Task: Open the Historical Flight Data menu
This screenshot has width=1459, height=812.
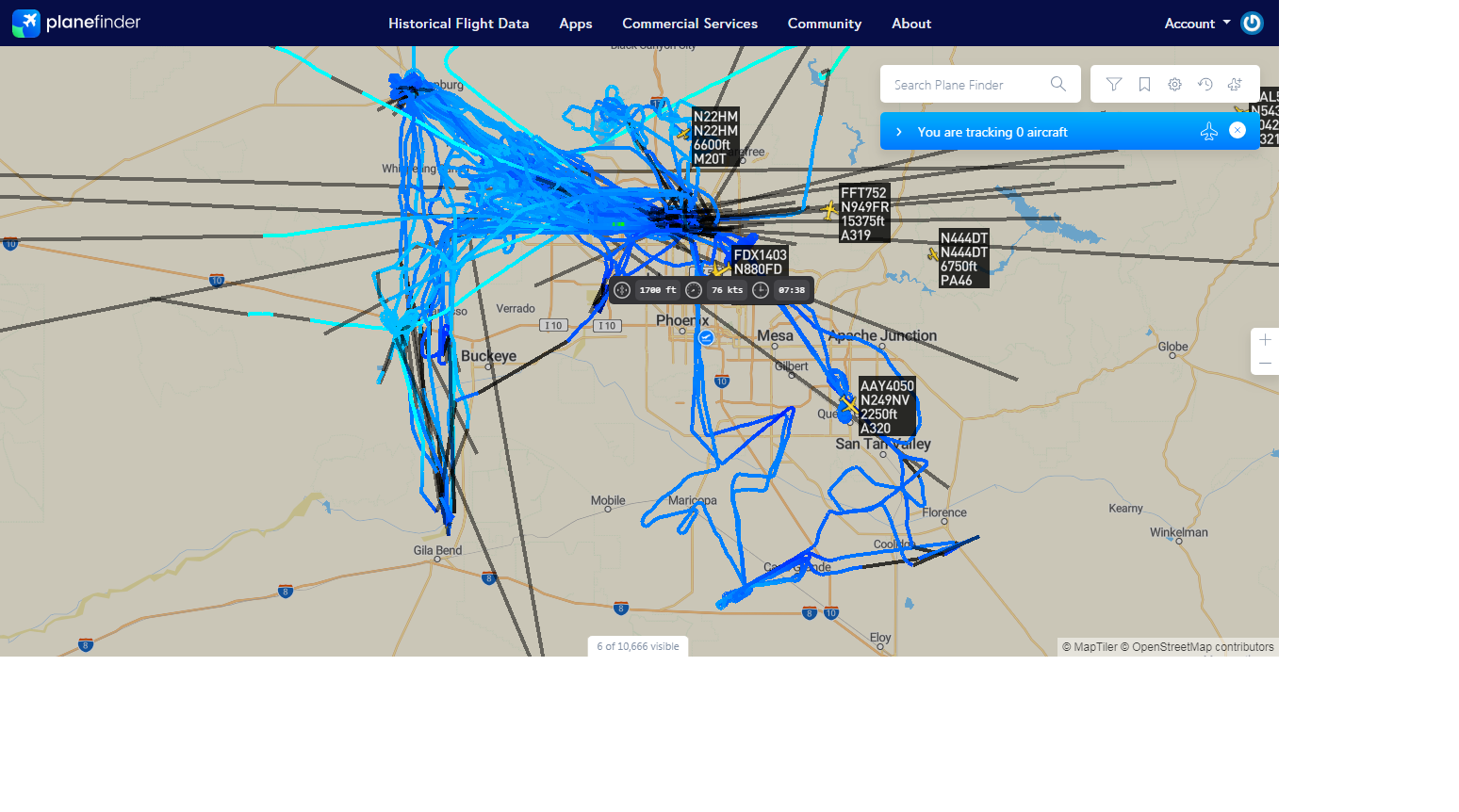Action: coord(458,24)
